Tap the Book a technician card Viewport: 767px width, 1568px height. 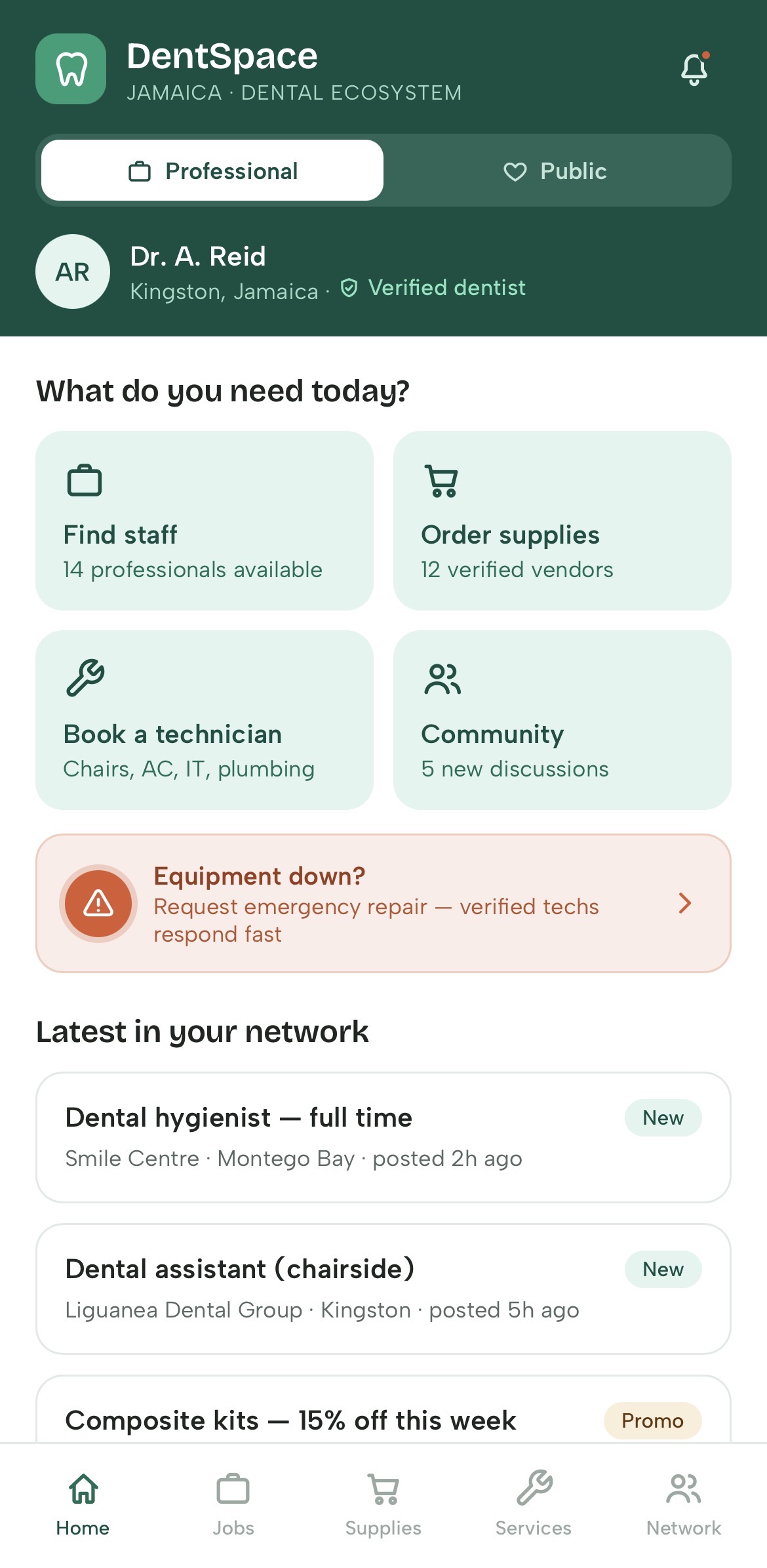pos(205,720)
